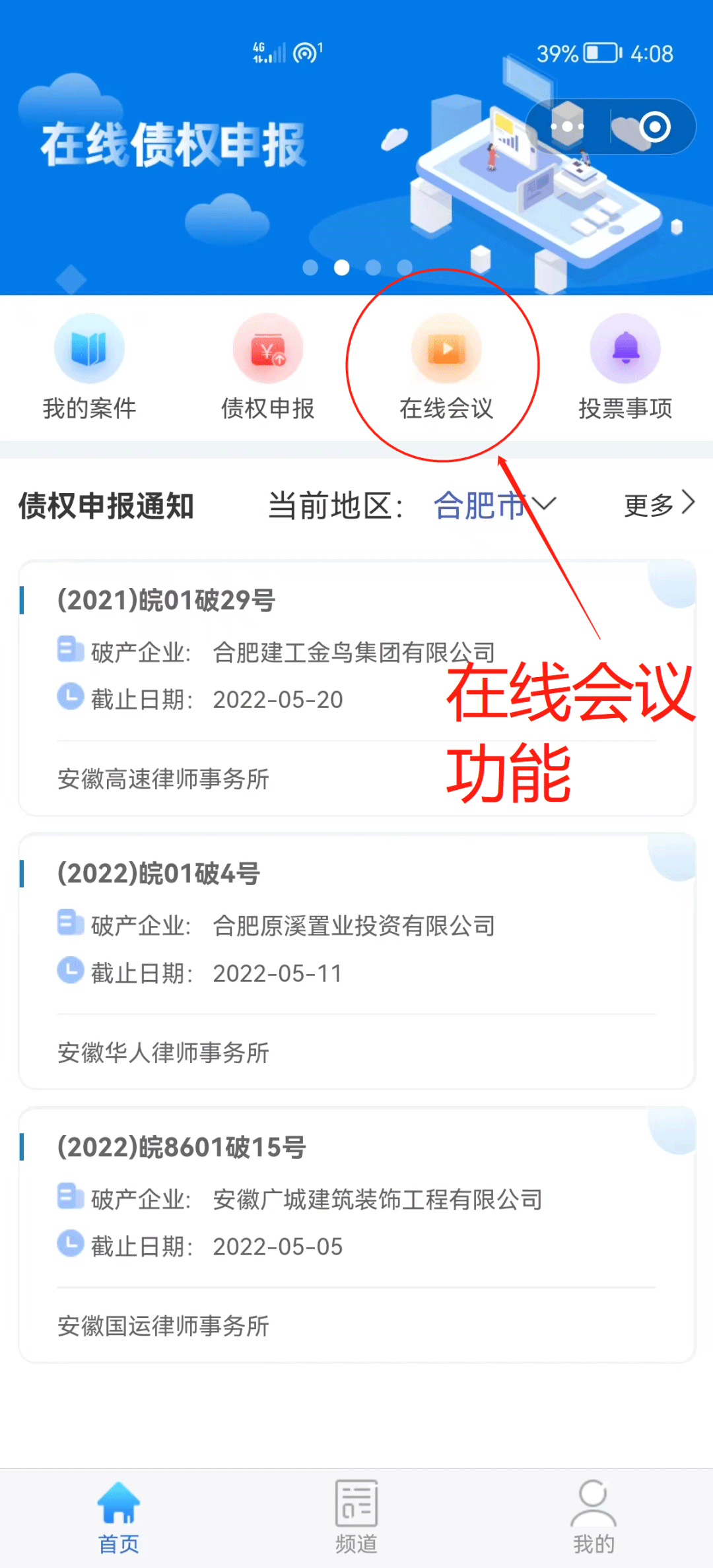
Task: Open the mini program more options menu
Action: point(568,126)
